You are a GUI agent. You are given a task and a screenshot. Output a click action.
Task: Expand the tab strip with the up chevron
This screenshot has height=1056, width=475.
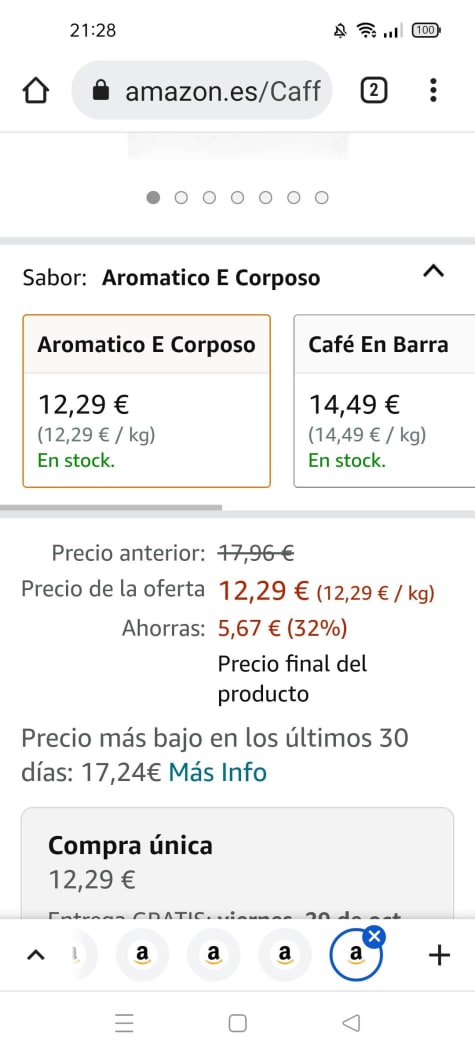[x=36, y=955]
